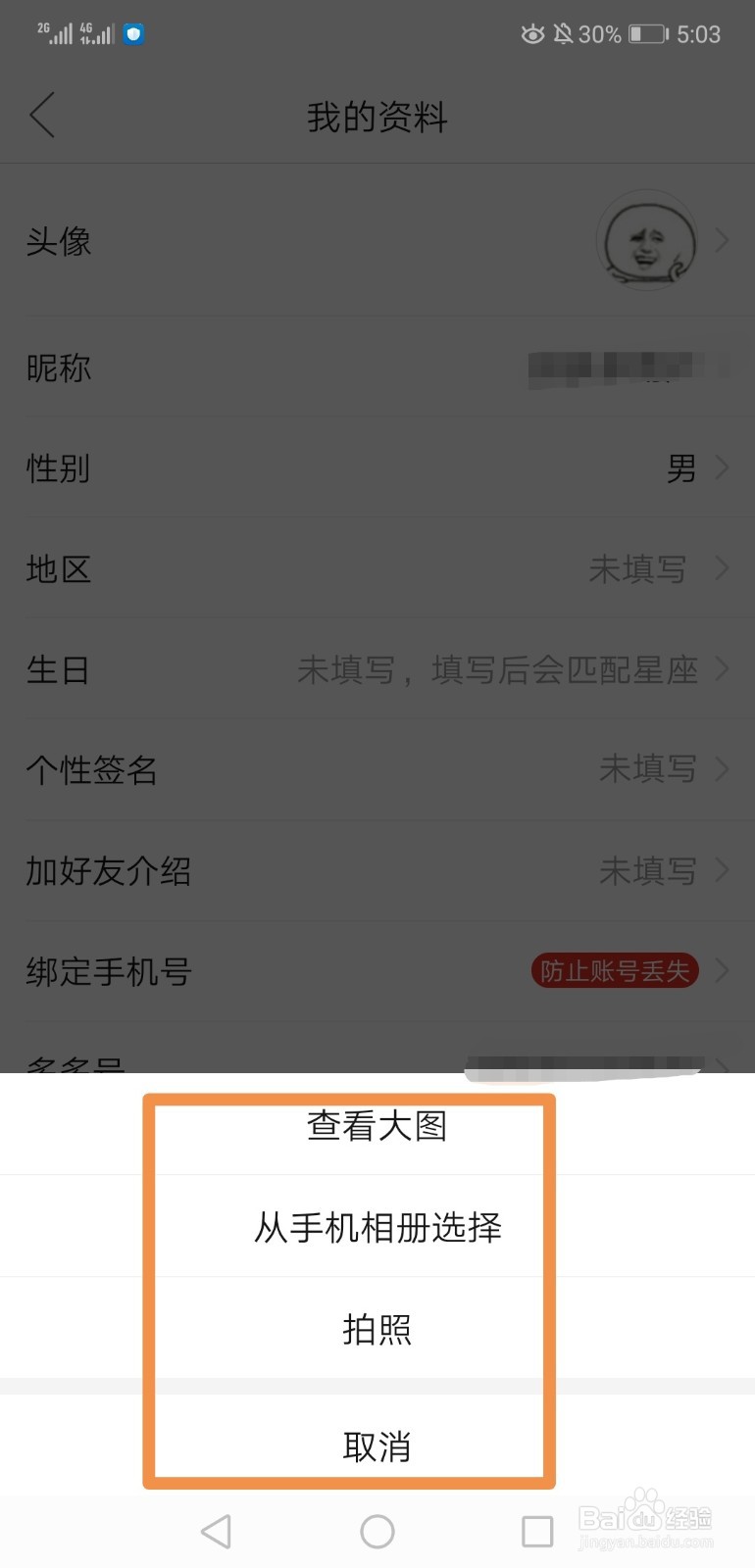Tap the battery indicator icon
The image size is (755, 1568).
[647, 33]
